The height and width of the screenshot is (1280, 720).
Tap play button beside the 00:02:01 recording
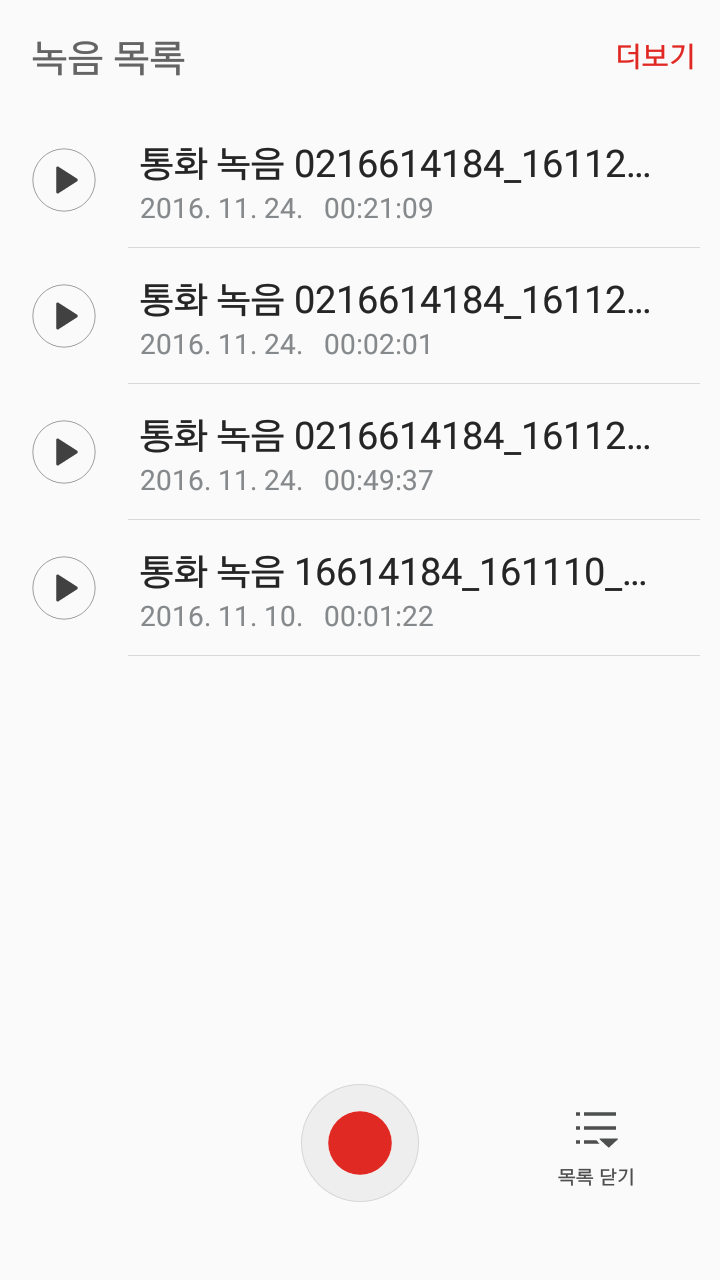point(64,316)
